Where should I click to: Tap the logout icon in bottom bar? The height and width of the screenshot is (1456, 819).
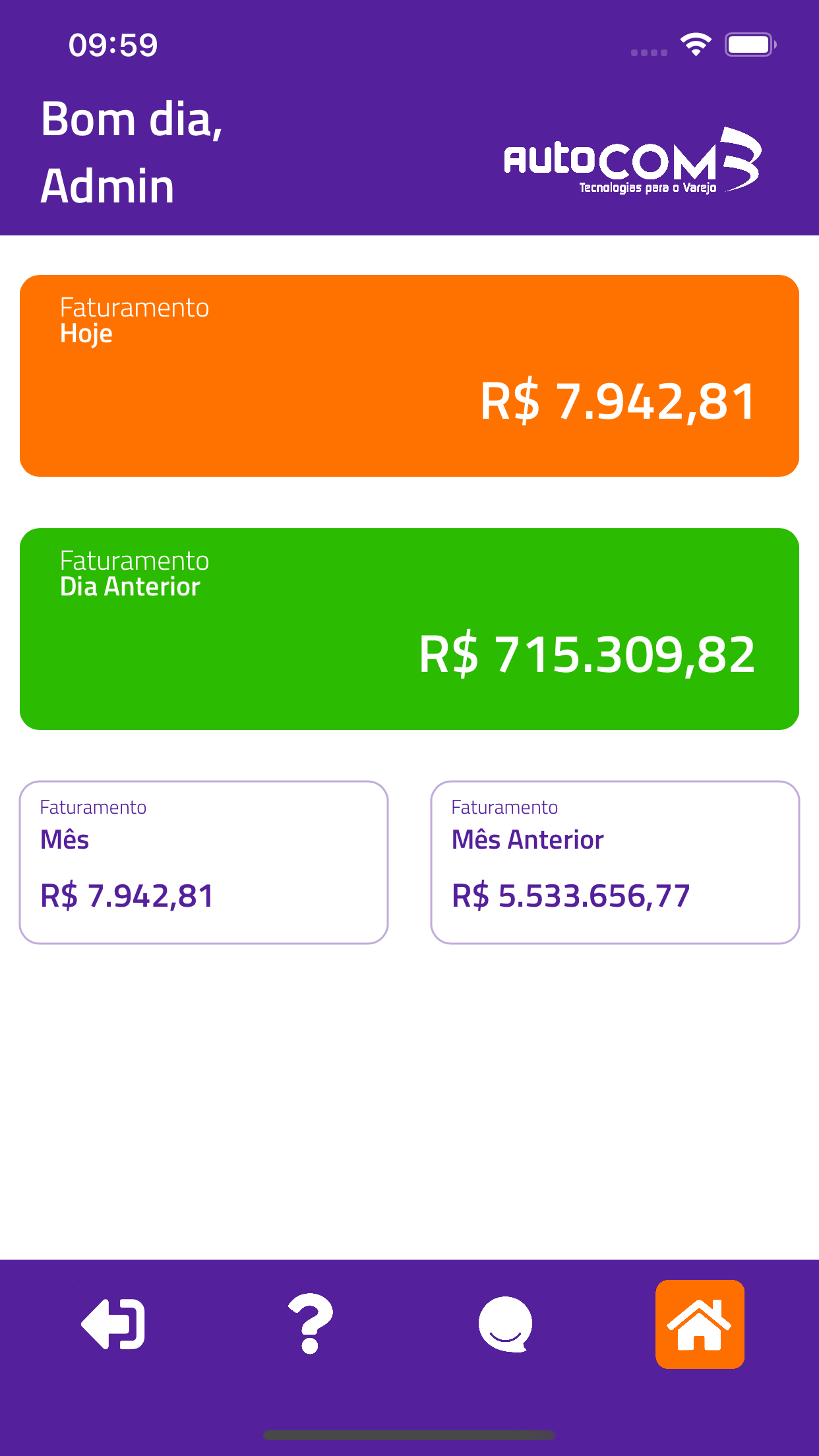(113, 1324)
